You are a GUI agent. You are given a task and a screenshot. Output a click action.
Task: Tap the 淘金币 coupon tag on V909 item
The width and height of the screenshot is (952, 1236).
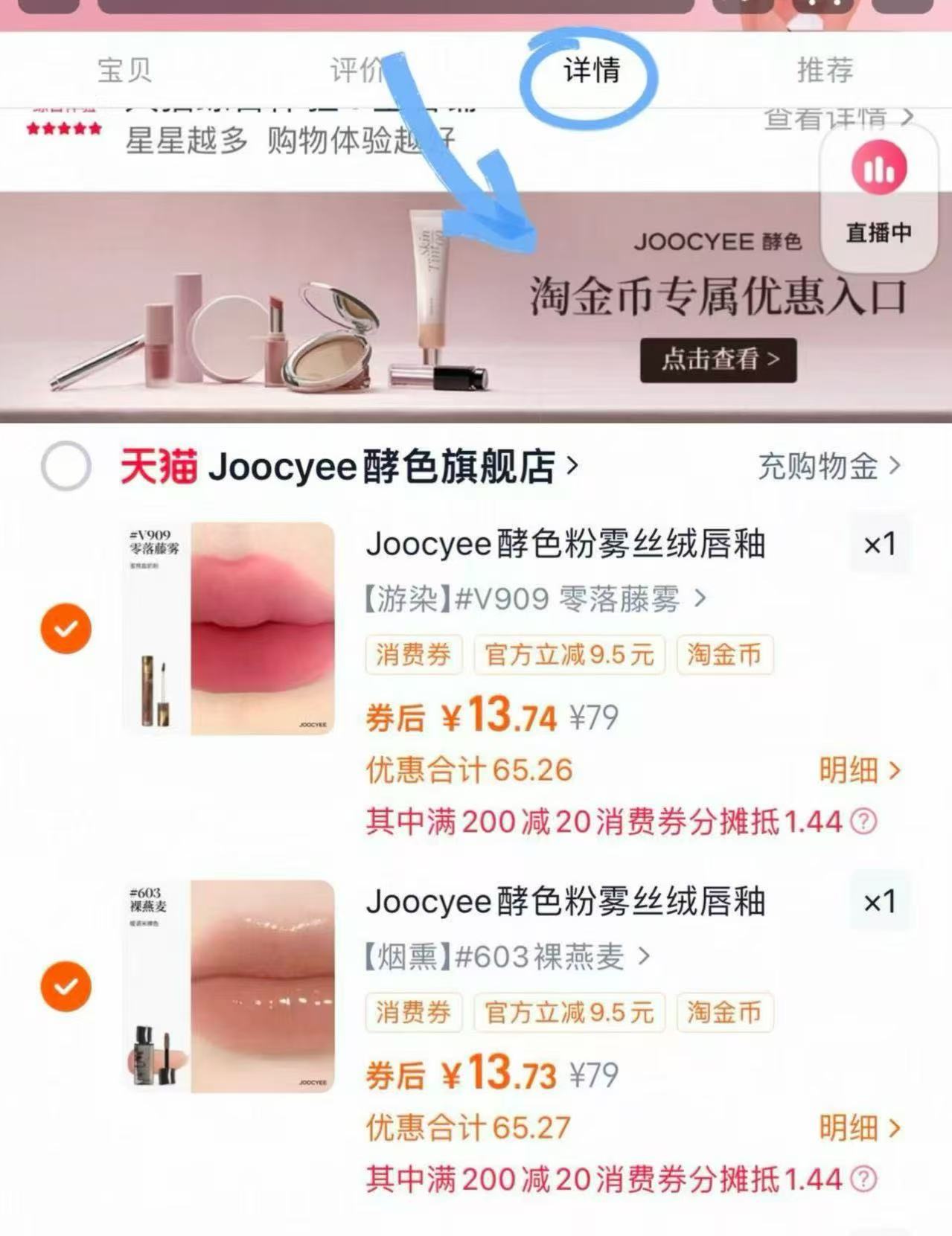(726, 655)
